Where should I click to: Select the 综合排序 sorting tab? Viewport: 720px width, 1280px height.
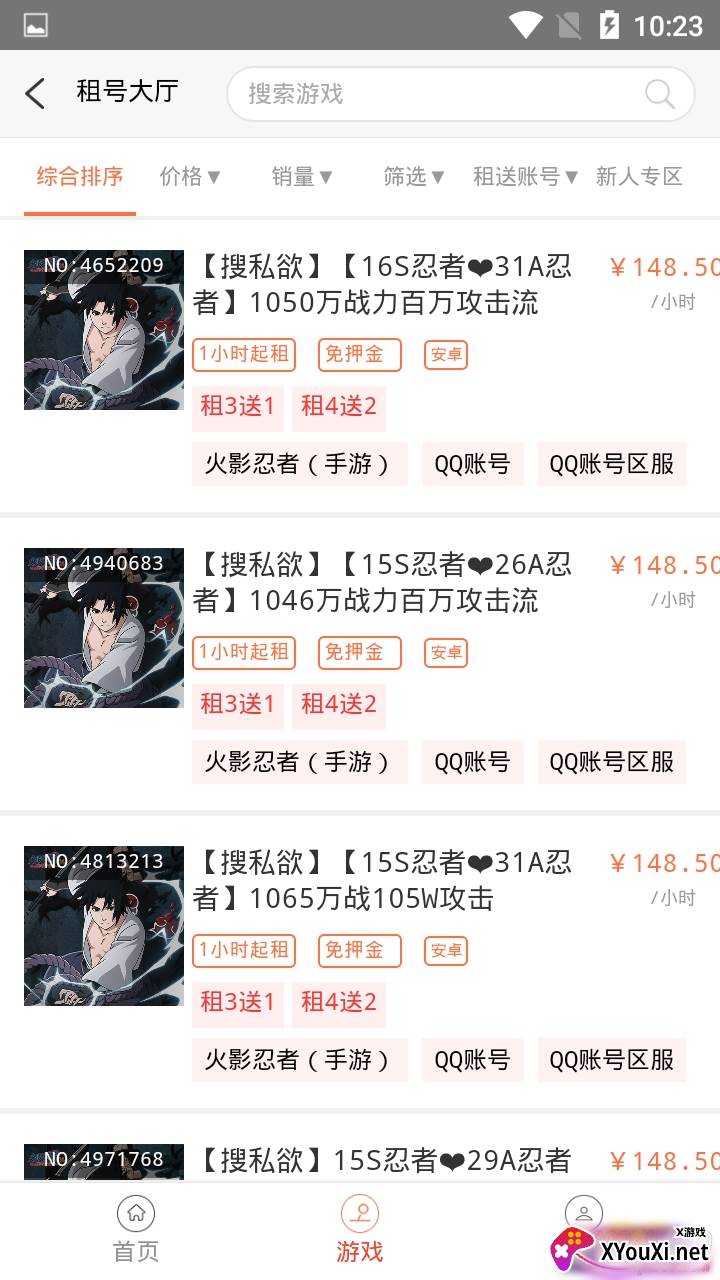tap(80, 177)
